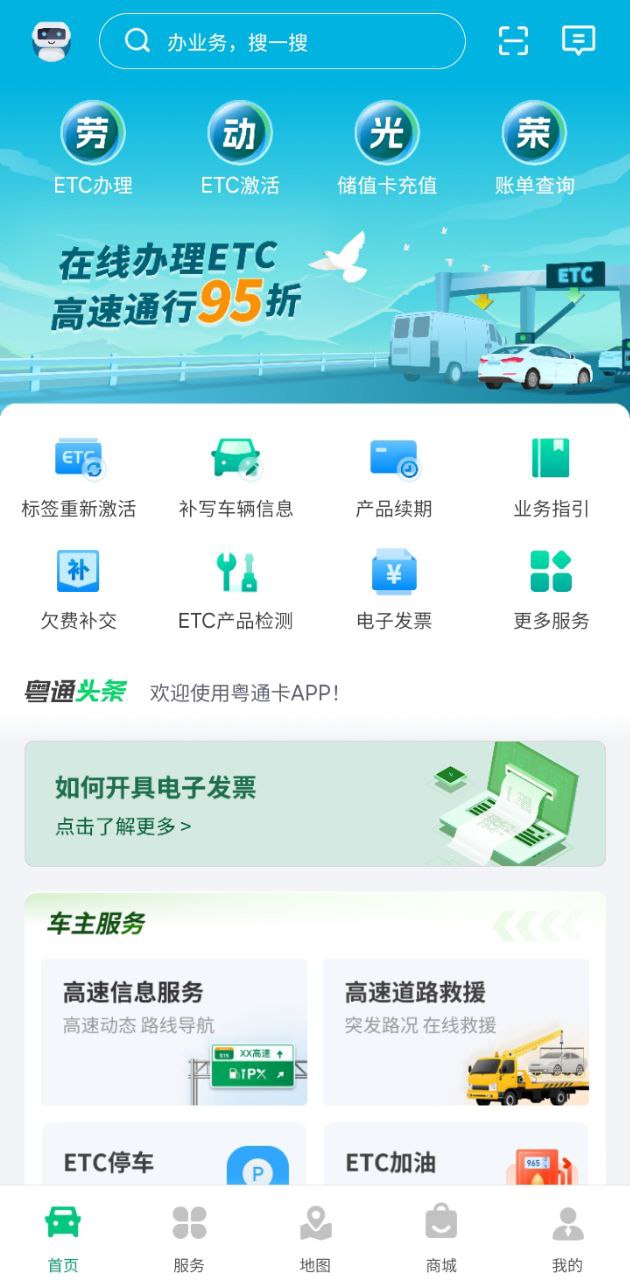Viewport: 630px width, 1280px height.
Task: Open ETC办理
Action: tap(93, 148)
